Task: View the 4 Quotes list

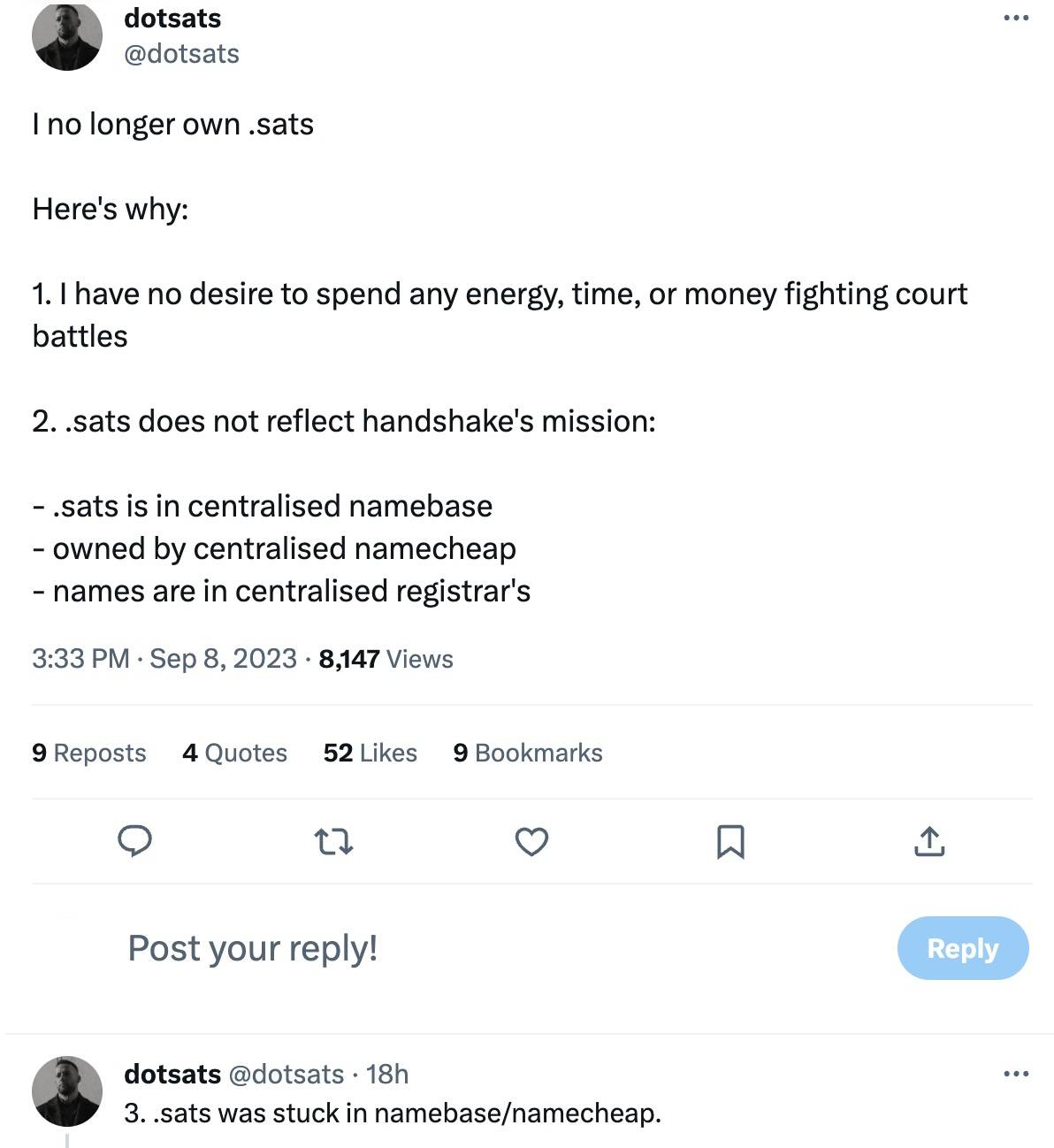Action: point(234,753)
